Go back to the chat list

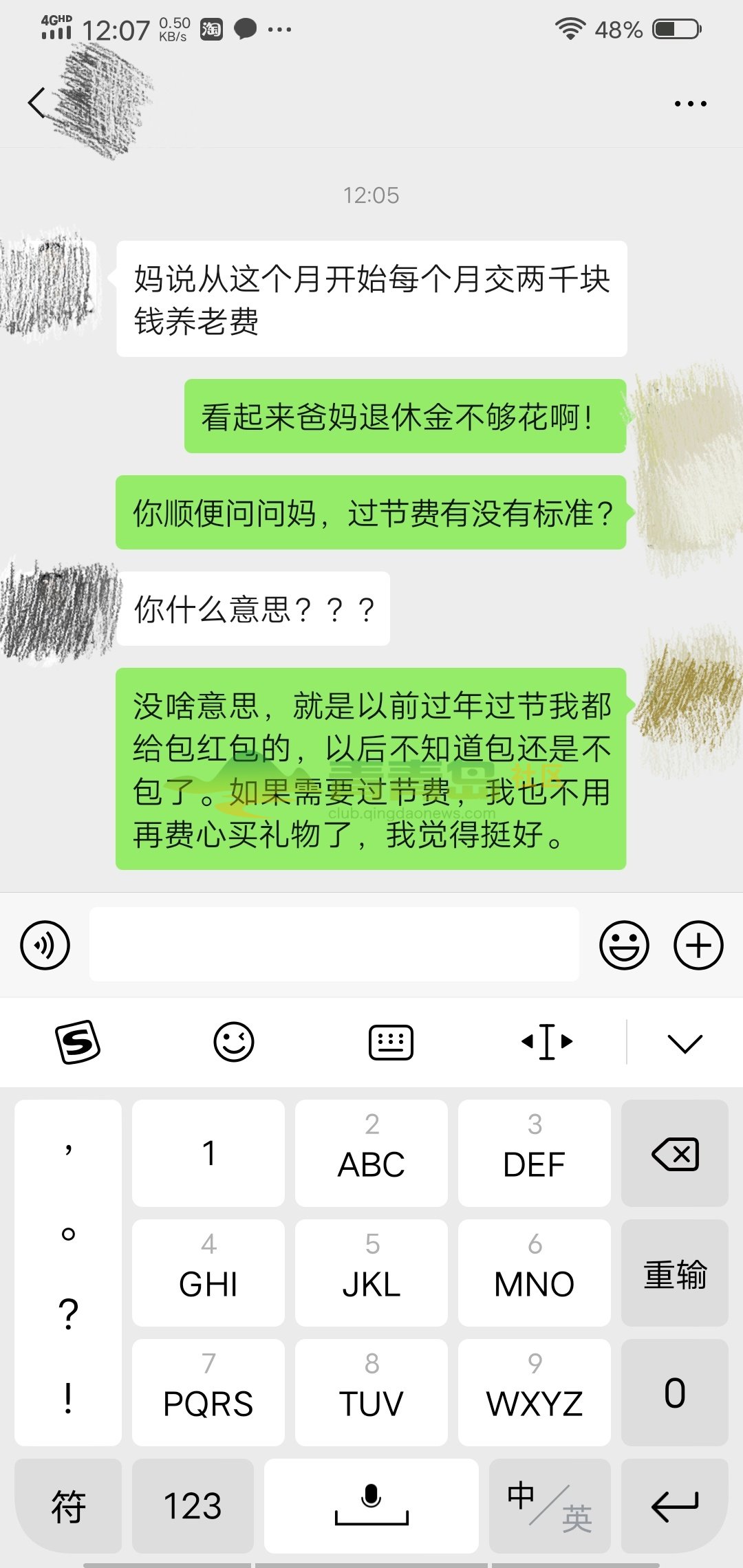click(36, 103)
